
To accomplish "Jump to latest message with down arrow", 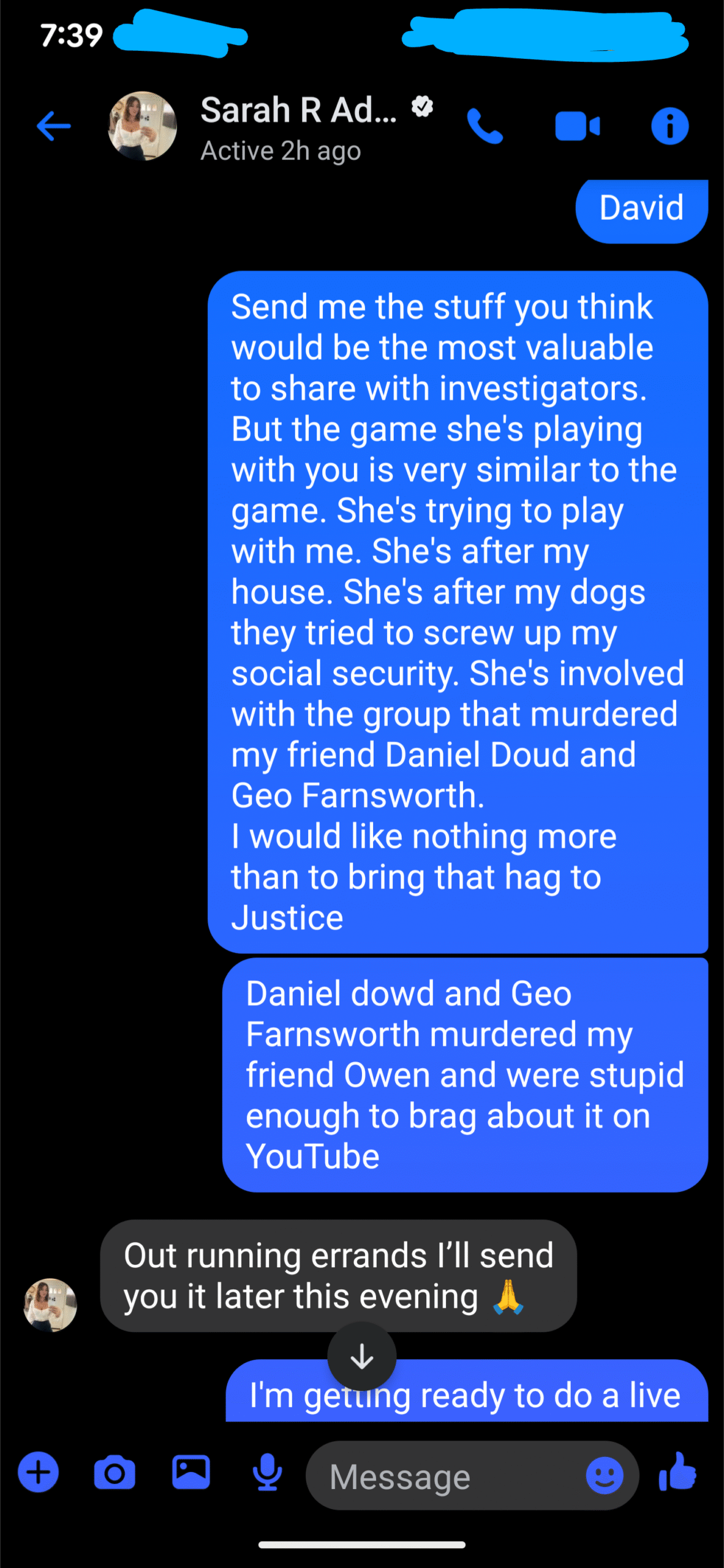I will point(362,1356).
